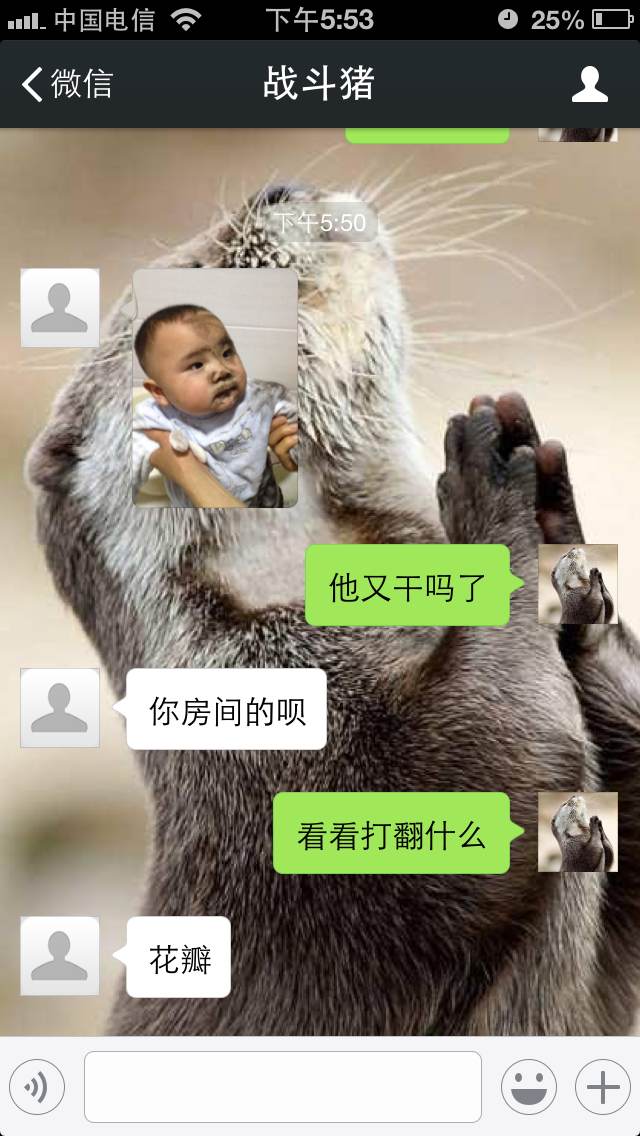Screen dimensions: 640x1136
Task: Focus the message text field
Action: [x=283, y=1087]
